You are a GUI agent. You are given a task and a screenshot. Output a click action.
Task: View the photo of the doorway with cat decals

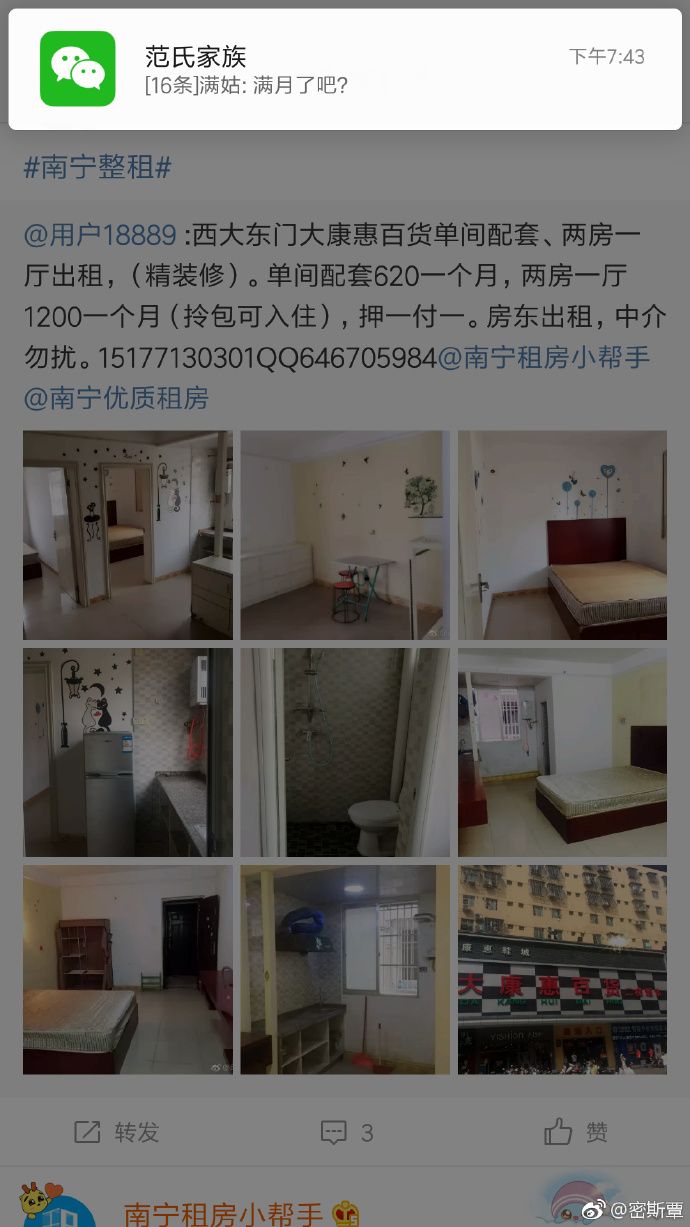click(x=128, y=535)
